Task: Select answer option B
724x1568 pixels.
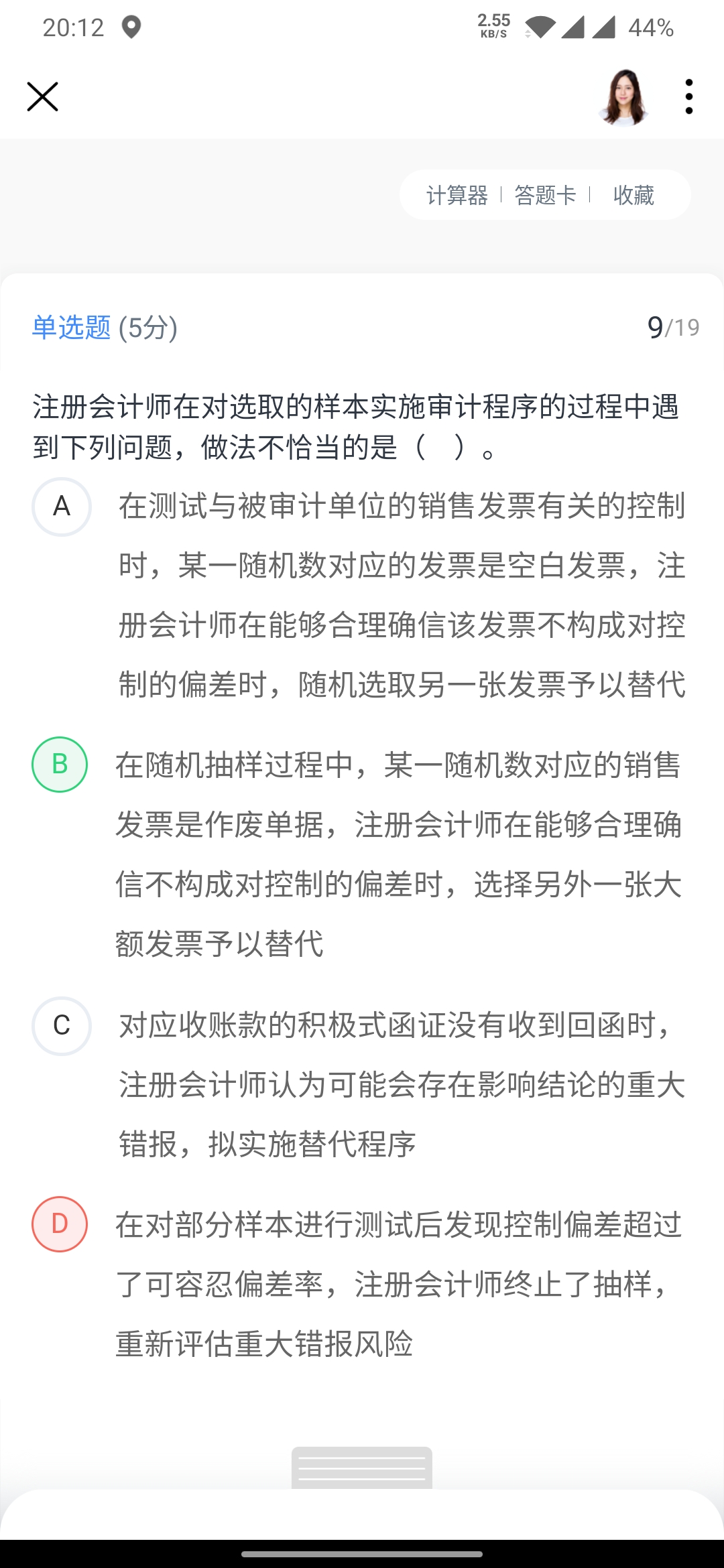Action: coord(60,765)
